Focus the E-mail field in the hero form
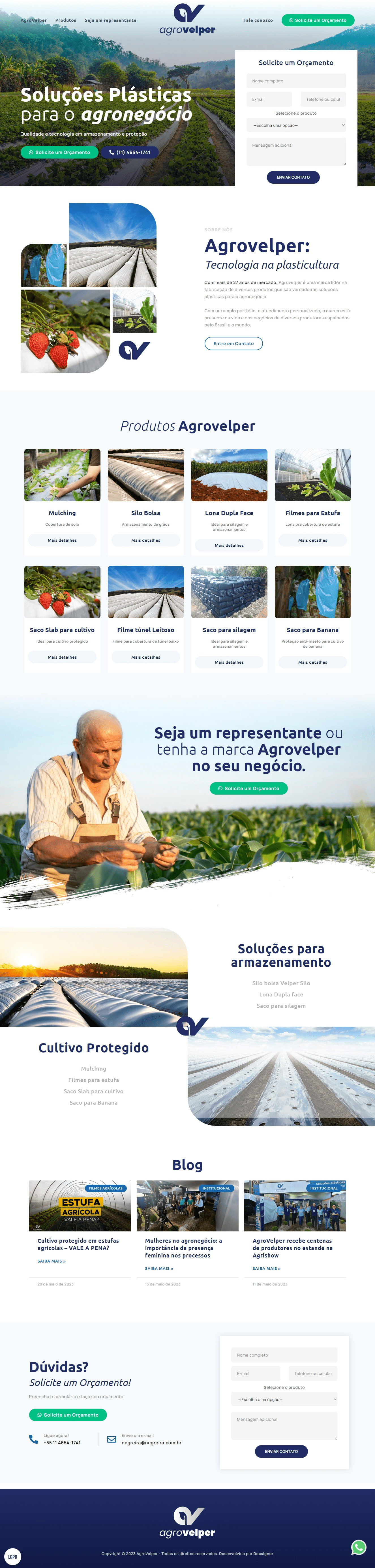 269,99
